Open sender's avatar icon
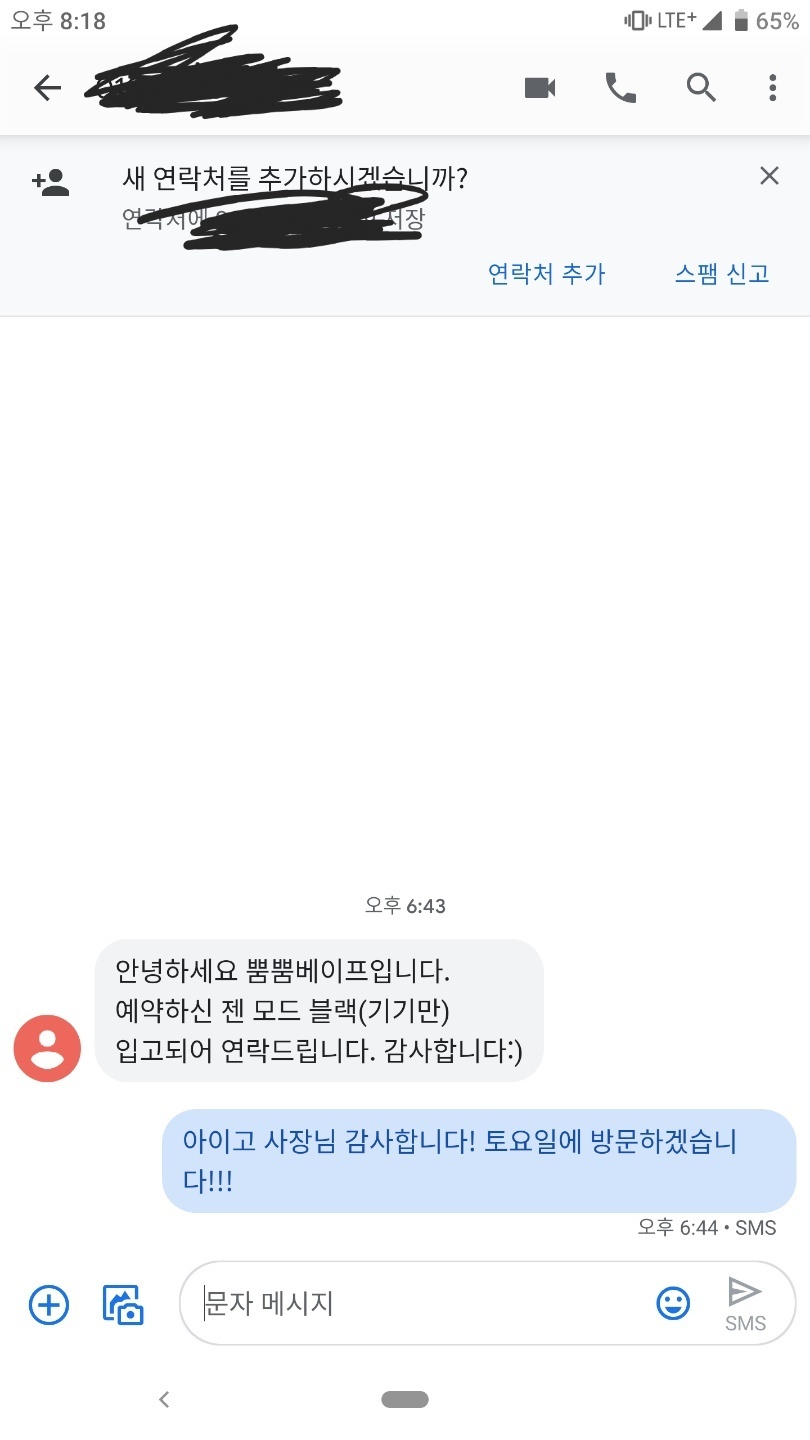The height and width of the screenshot is (1440, 810). [47, 1048]
